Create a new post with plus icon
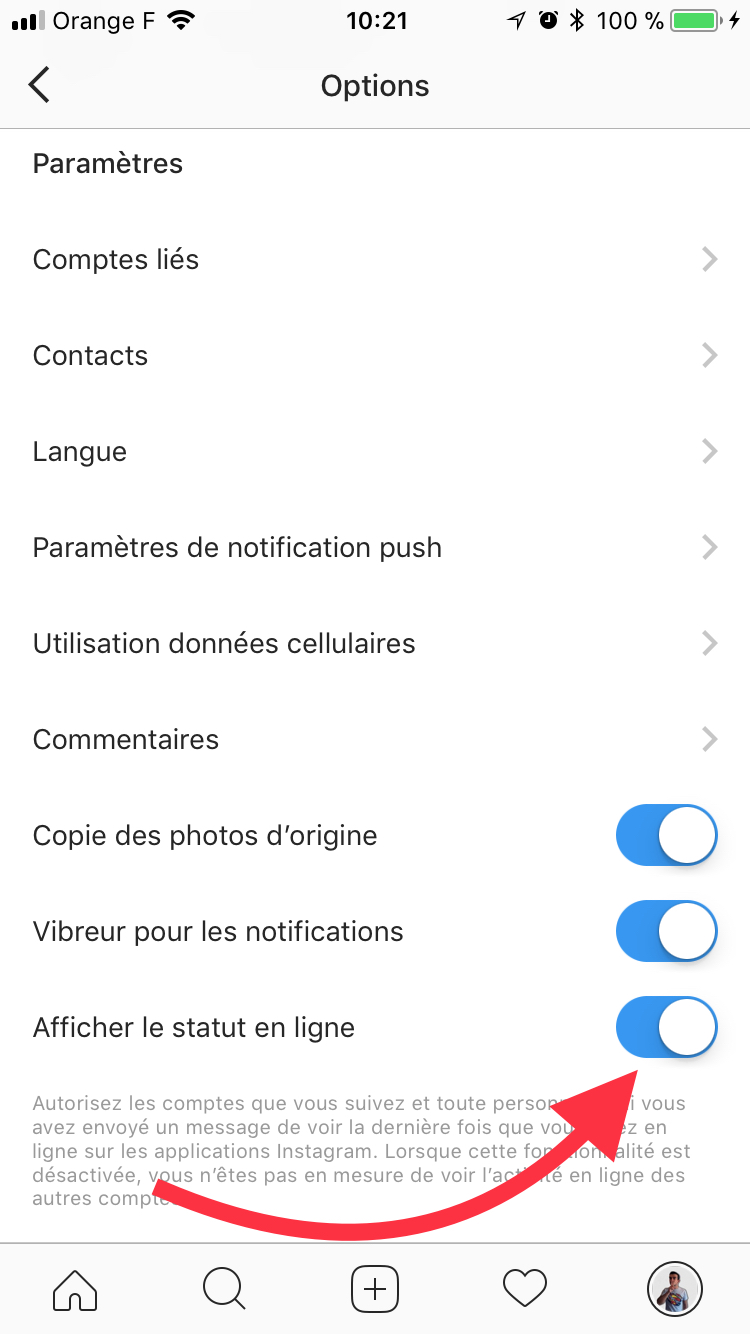The height and width of the screenshot is (1334, 750). [375, 1289]
